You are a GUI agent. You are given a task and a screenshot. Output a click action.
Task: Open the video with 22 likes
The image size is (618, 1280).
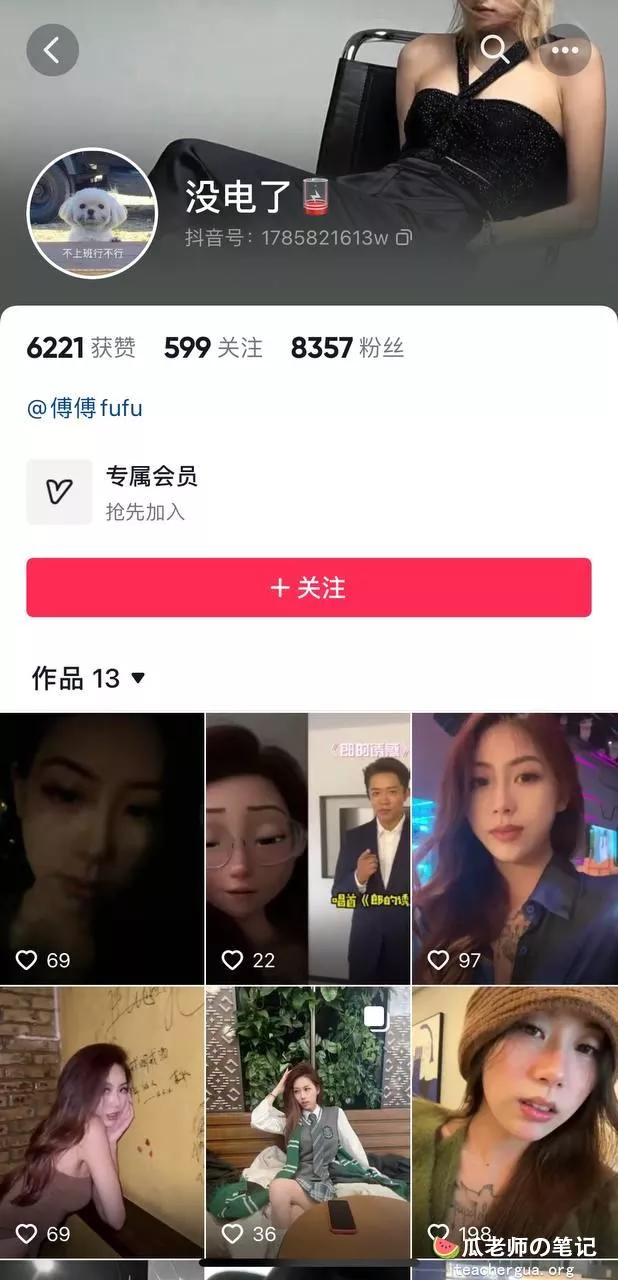(x=308, y=848)
